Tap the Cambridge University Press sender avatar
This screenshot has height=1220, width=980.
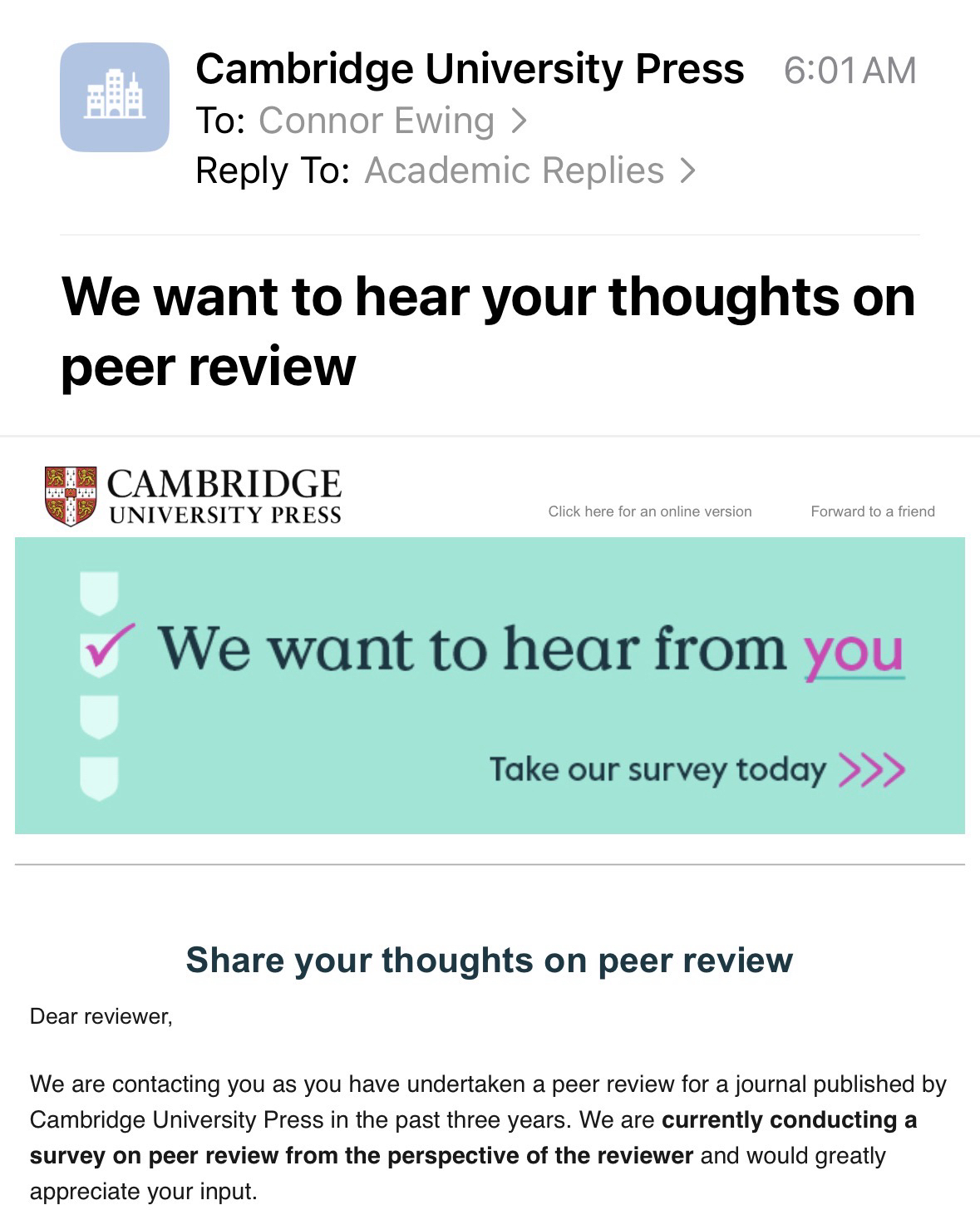(x=115, y=97)
